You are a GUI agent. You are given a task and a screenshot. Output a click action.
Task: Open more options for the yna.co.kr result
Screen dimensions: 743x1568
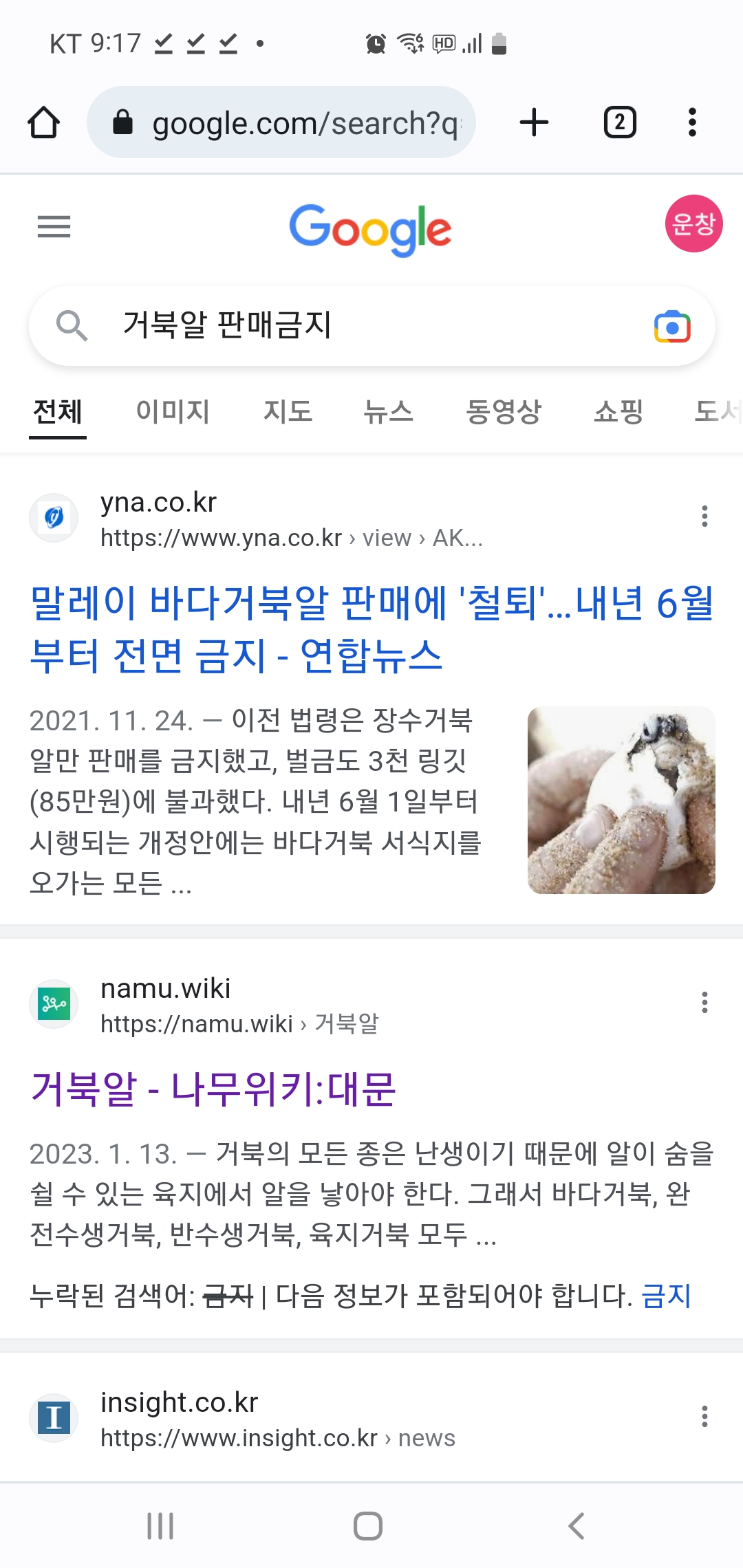(704, 516)
